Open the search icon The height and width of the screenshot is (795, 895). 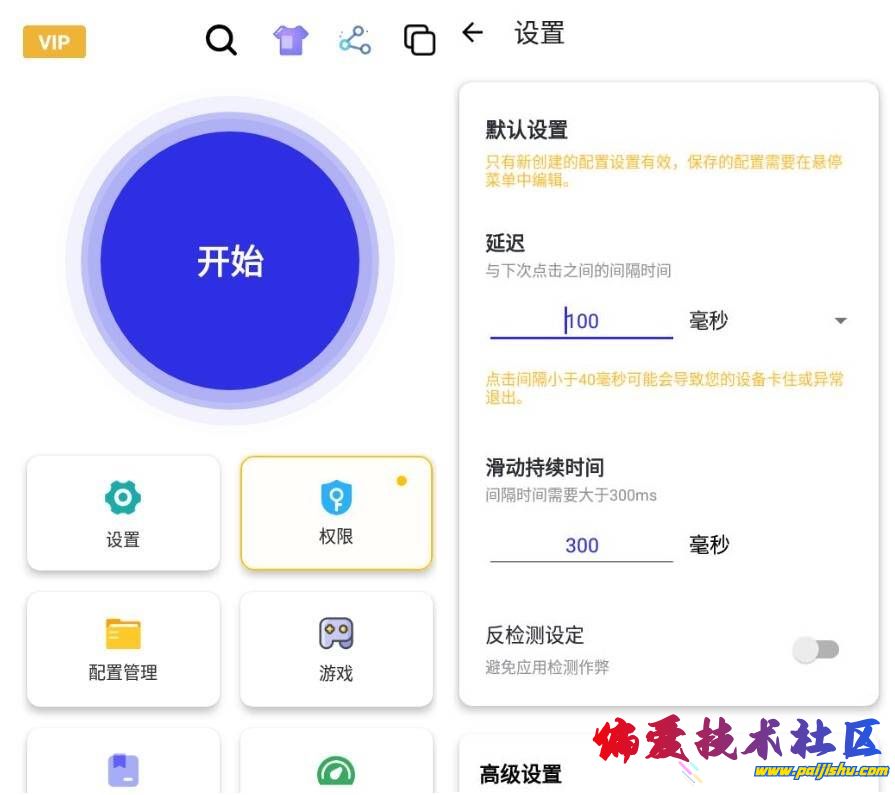[221, 40]
